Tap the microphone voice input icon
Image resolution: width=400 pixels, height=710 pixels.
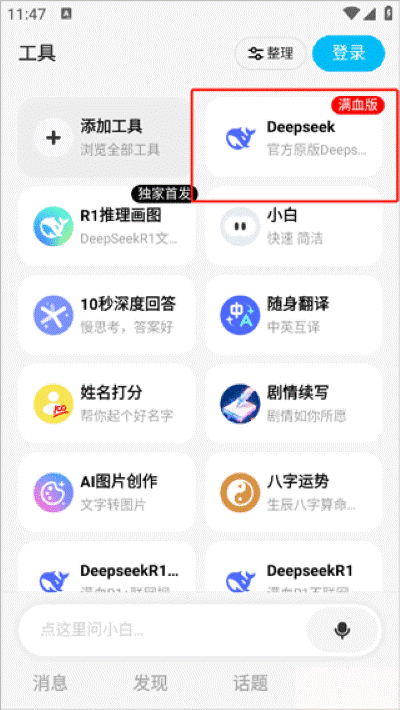[342, 630]
